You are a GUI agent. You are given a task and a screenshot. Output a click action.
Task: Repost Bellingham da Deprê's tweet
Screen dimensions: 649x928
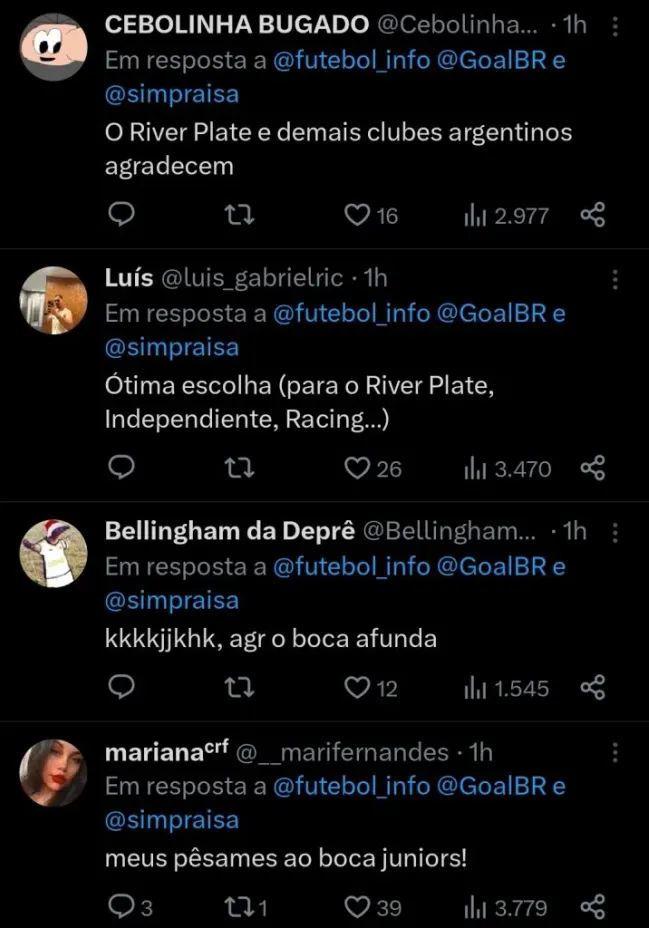[x=240, y=688]
